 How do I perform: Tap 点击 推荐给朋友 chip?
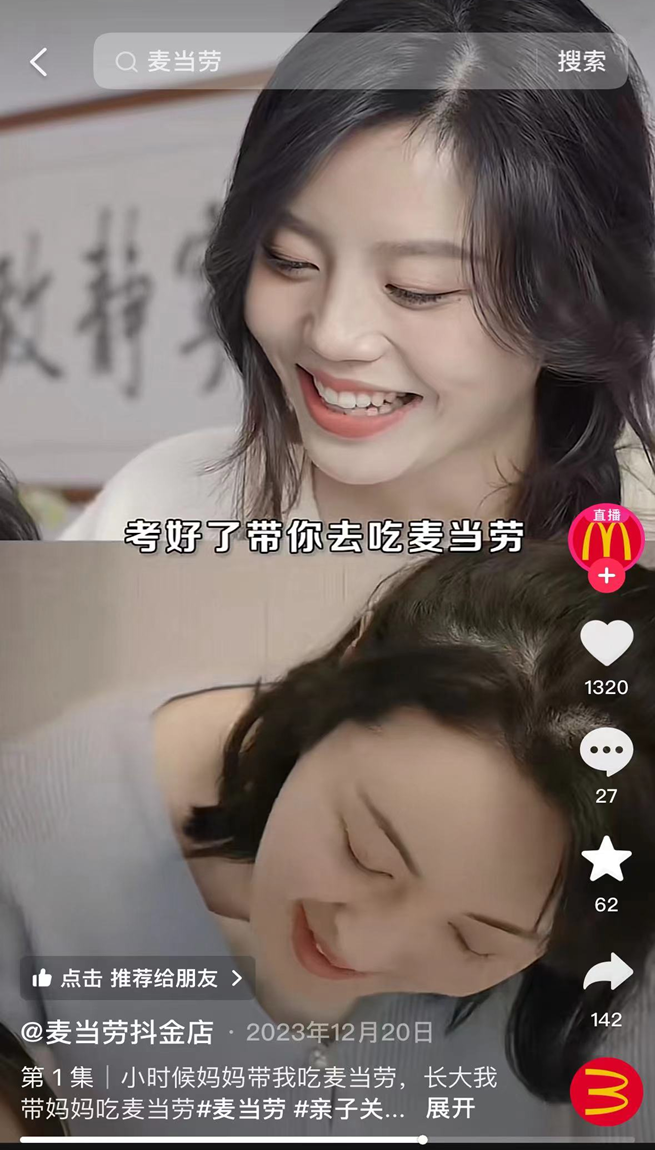[138, 978]
